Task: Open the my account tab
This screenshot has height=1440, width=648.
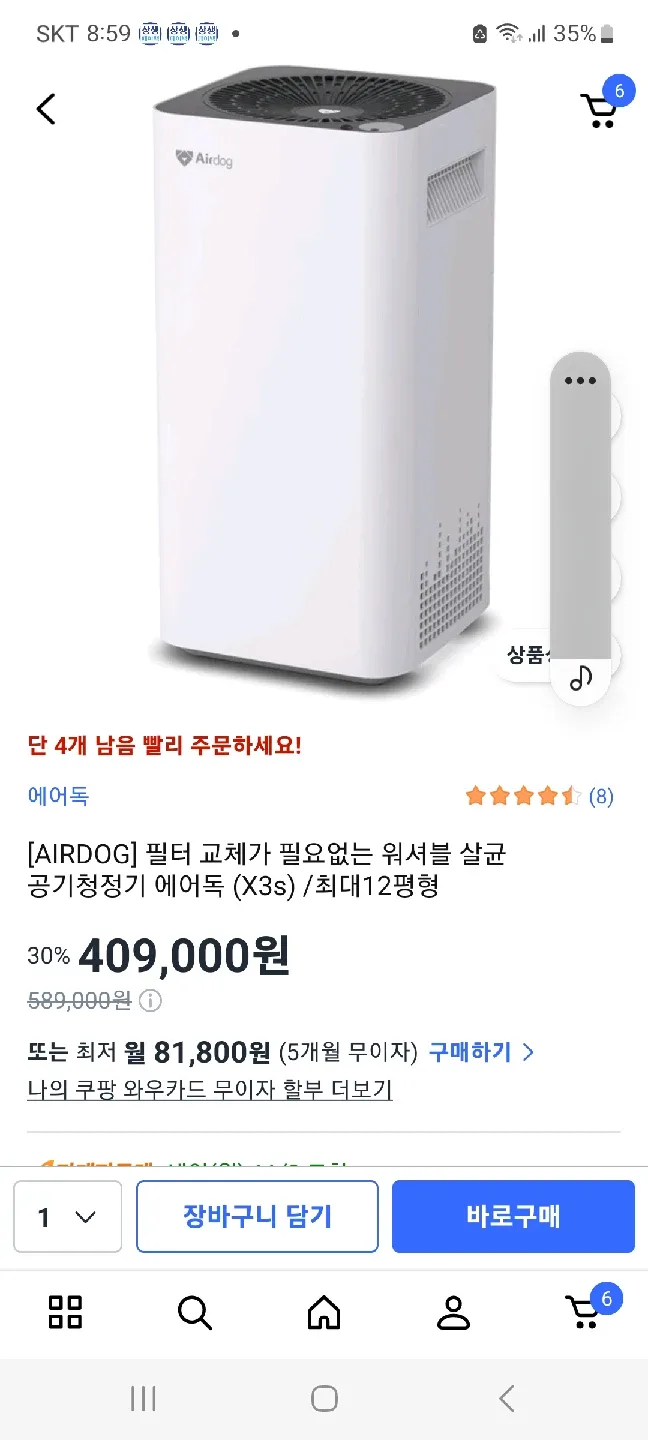Action: pyautogui.click(x=453, y=1312)
